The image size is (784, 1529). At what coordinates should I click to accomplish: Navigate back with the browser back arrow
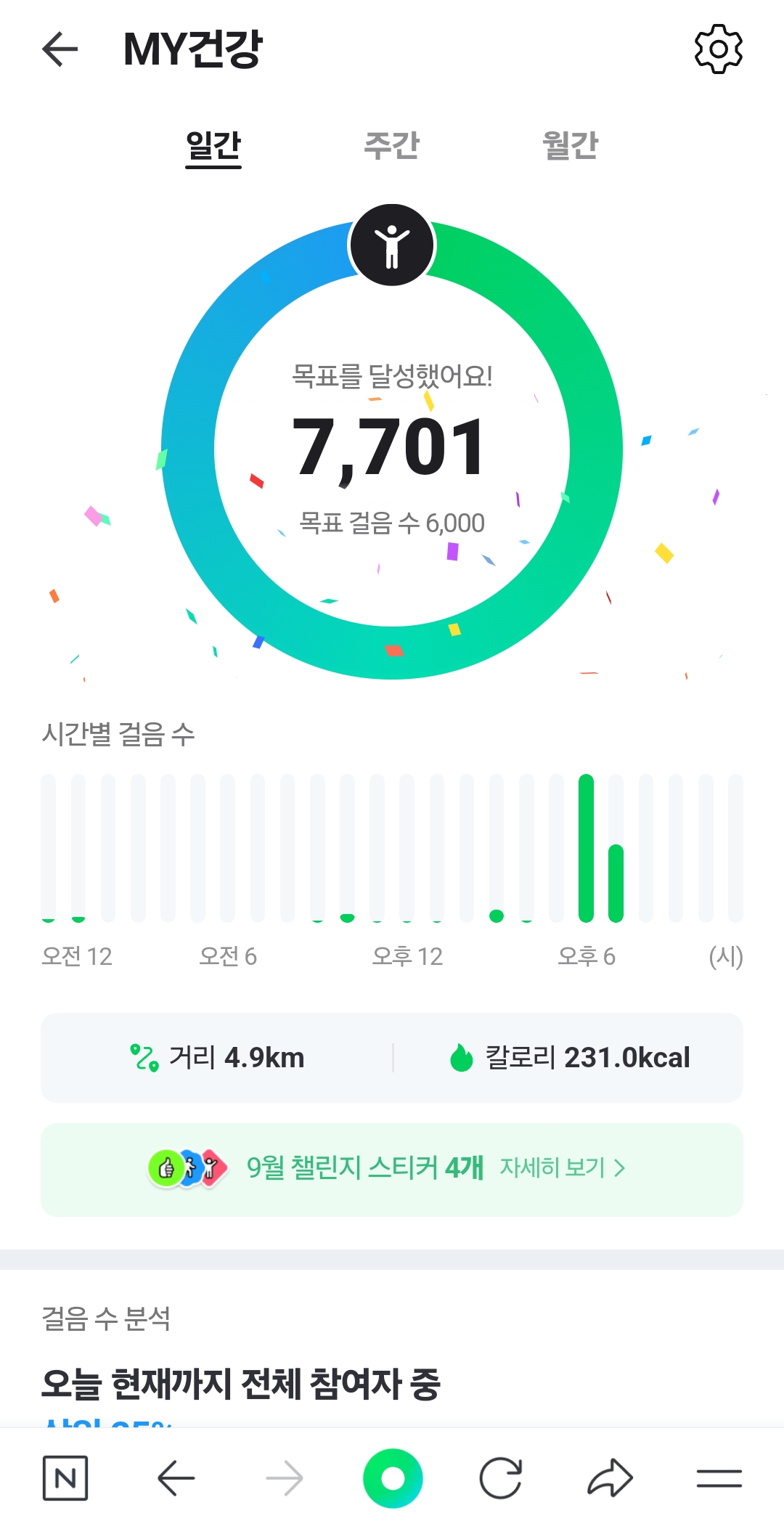(x=176, y=1478)
